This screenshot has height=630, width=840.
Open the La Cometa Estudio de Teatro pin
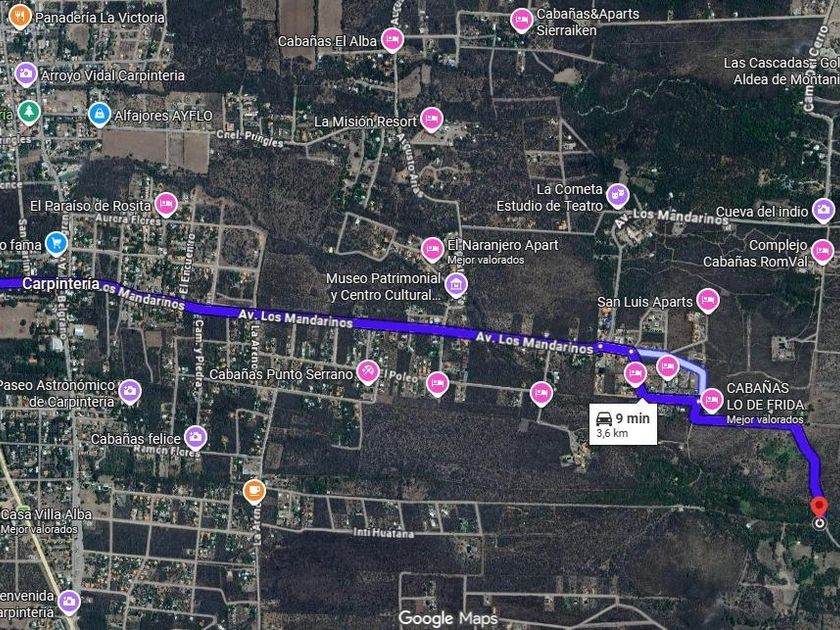tap(617, 196)
